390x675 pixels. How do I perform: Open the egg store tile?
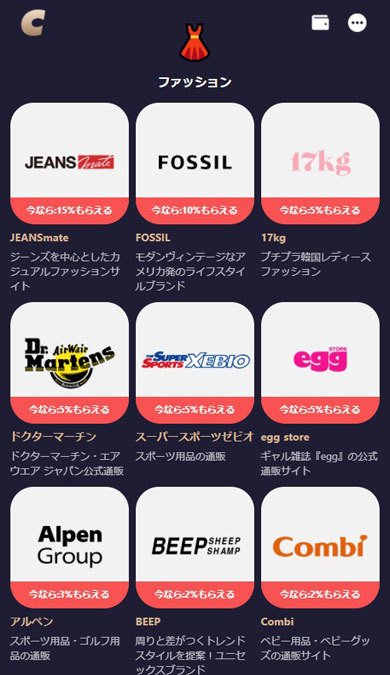click(320, 362)
